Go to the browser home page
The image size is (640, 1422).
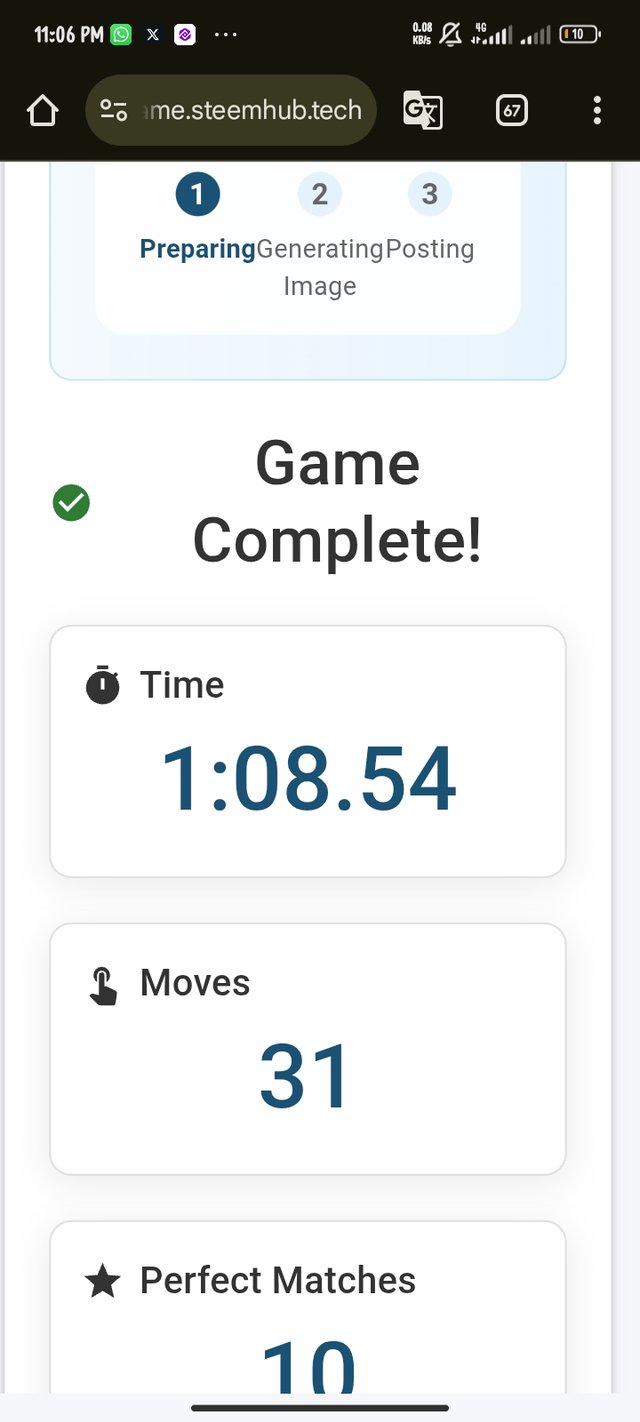[x=42, y=111]
